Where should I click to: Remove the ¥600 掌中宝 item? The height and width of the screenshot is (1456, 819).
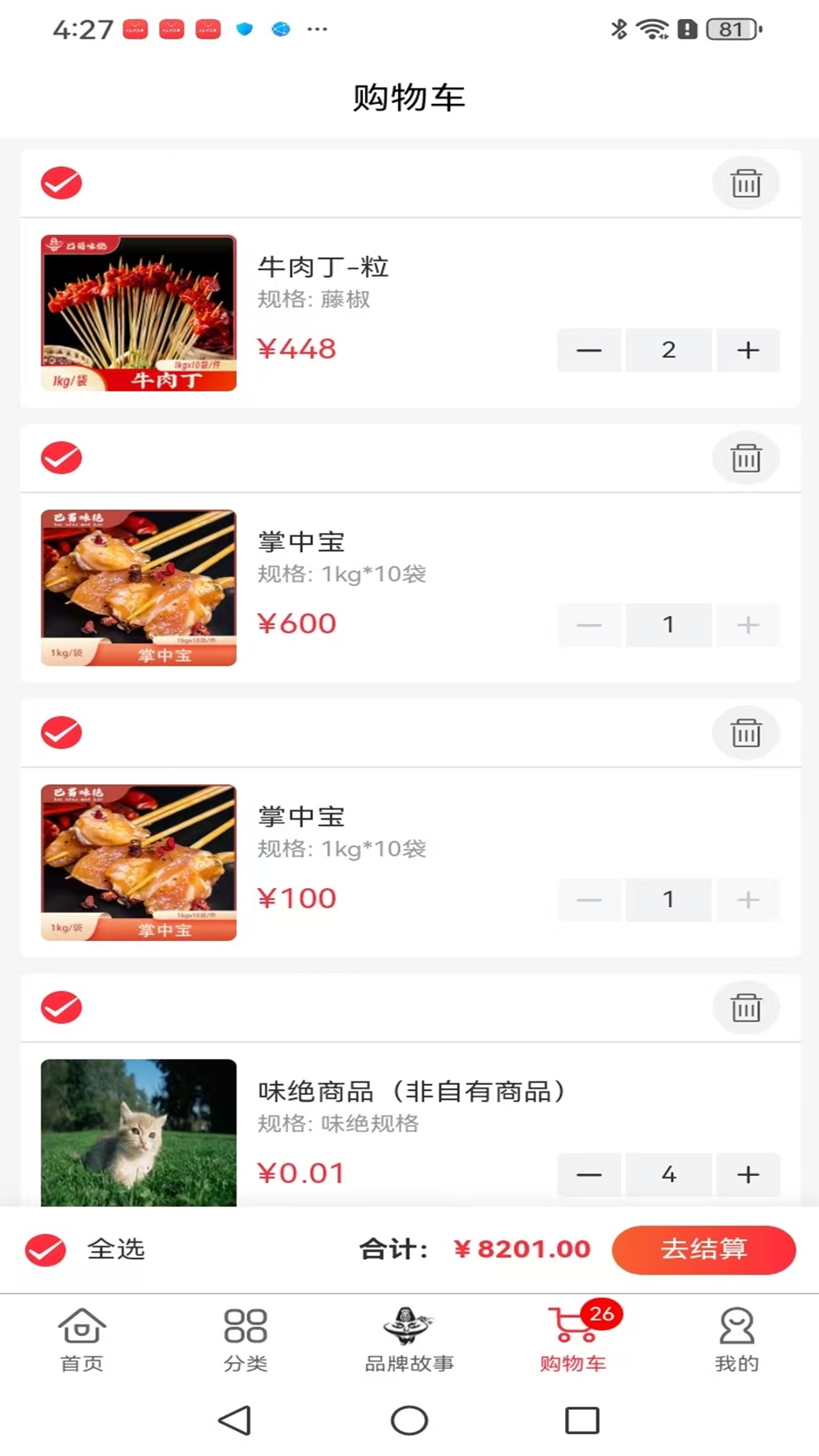pos(745,458)
